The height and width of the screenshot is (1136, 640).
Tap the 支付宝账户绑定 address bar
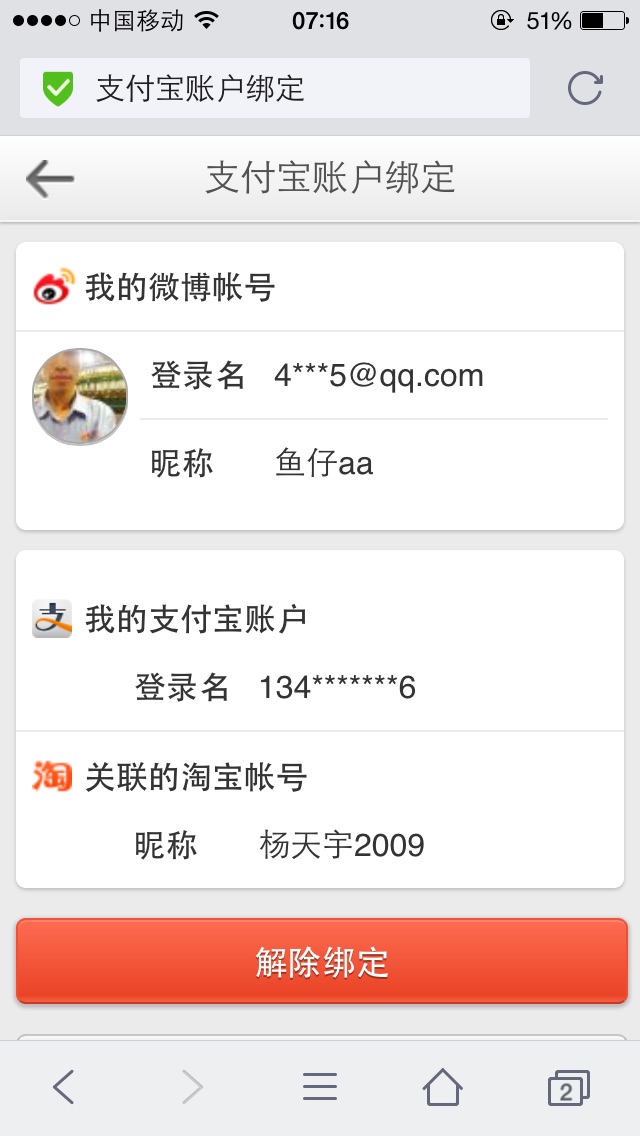[274, 88]
